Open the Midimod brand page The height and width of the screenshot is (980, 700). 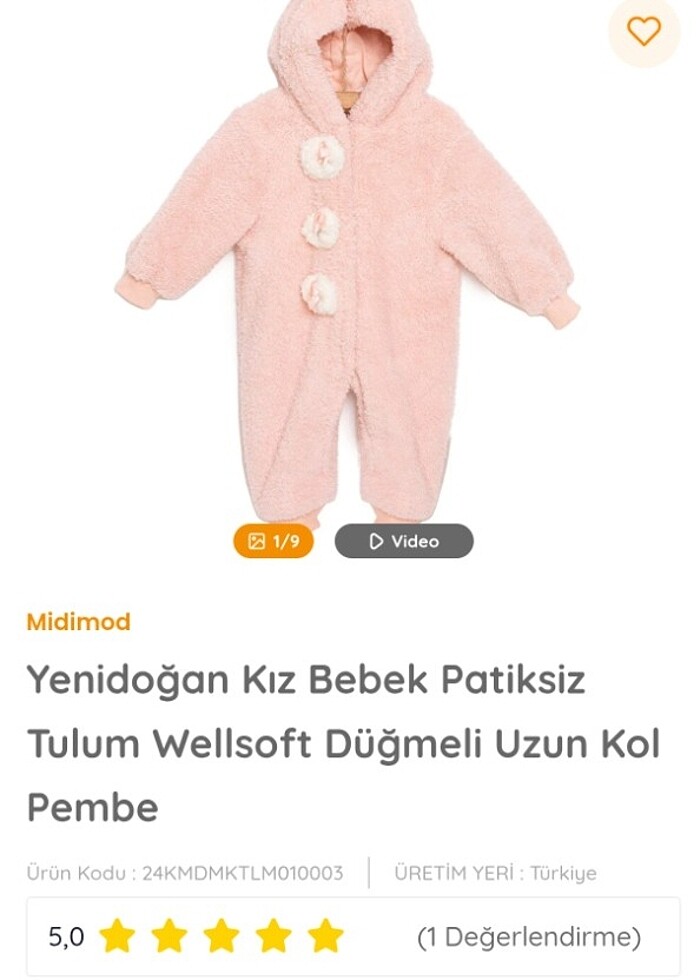tap(78, 622)
